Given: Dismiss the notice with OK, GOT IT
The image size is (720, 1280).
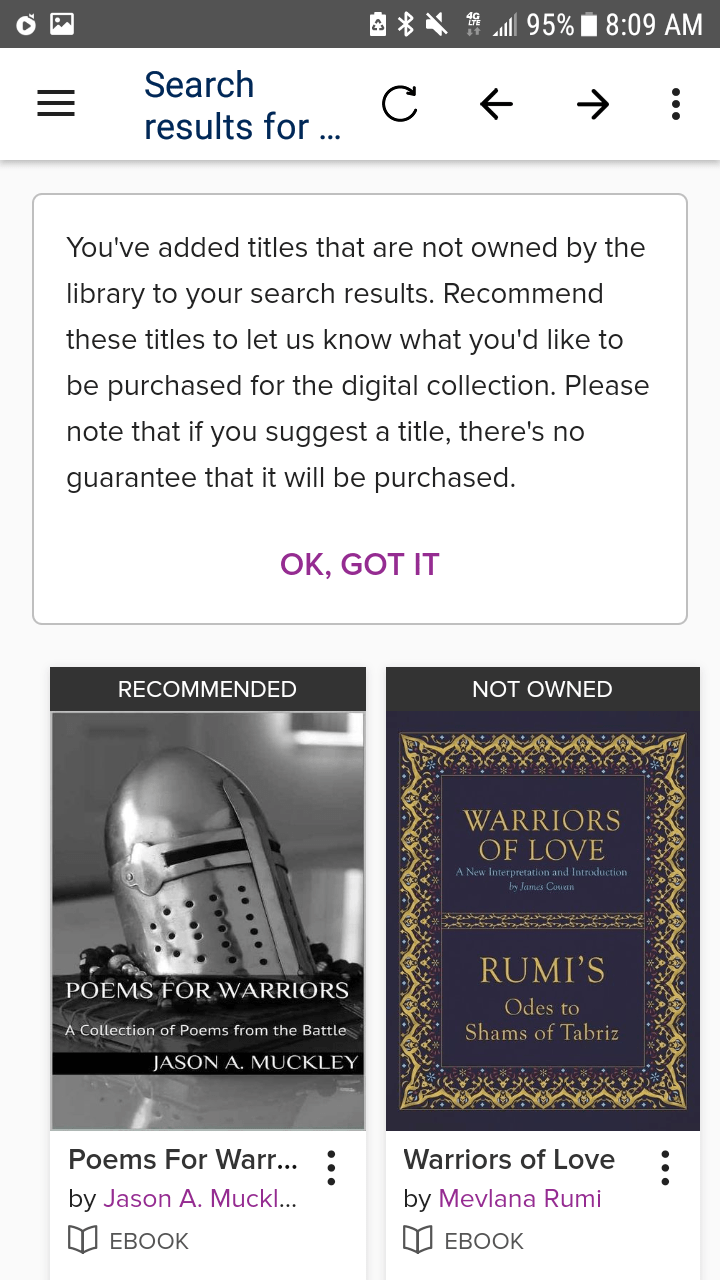Looking at the screenshot, I should click(x=360, y=564).
